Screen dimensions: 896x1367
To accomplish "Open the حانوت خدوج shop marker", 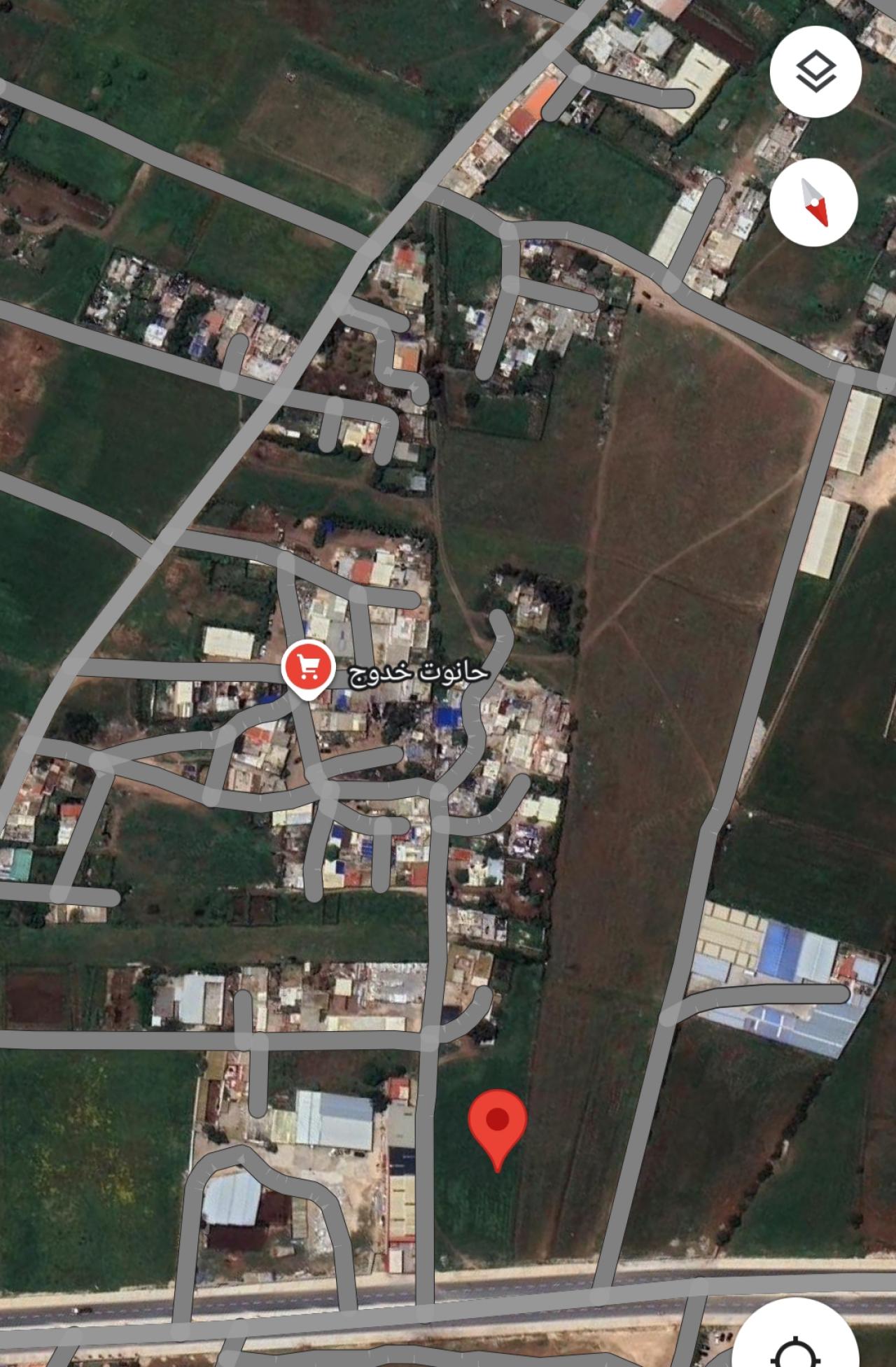I will click(306, 670).
